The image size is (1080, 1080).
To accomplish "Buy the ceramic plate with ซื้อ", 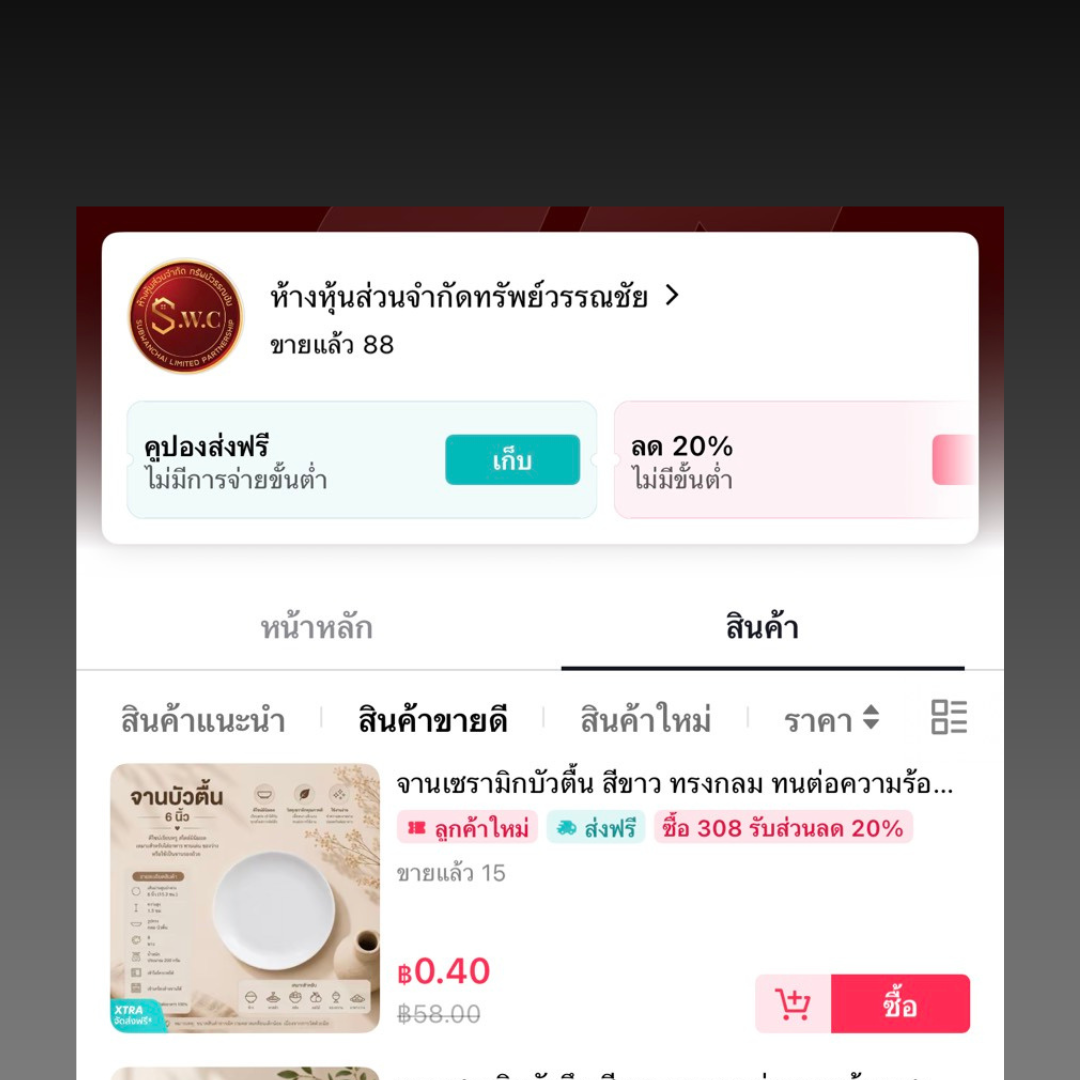I will 900,1004.
